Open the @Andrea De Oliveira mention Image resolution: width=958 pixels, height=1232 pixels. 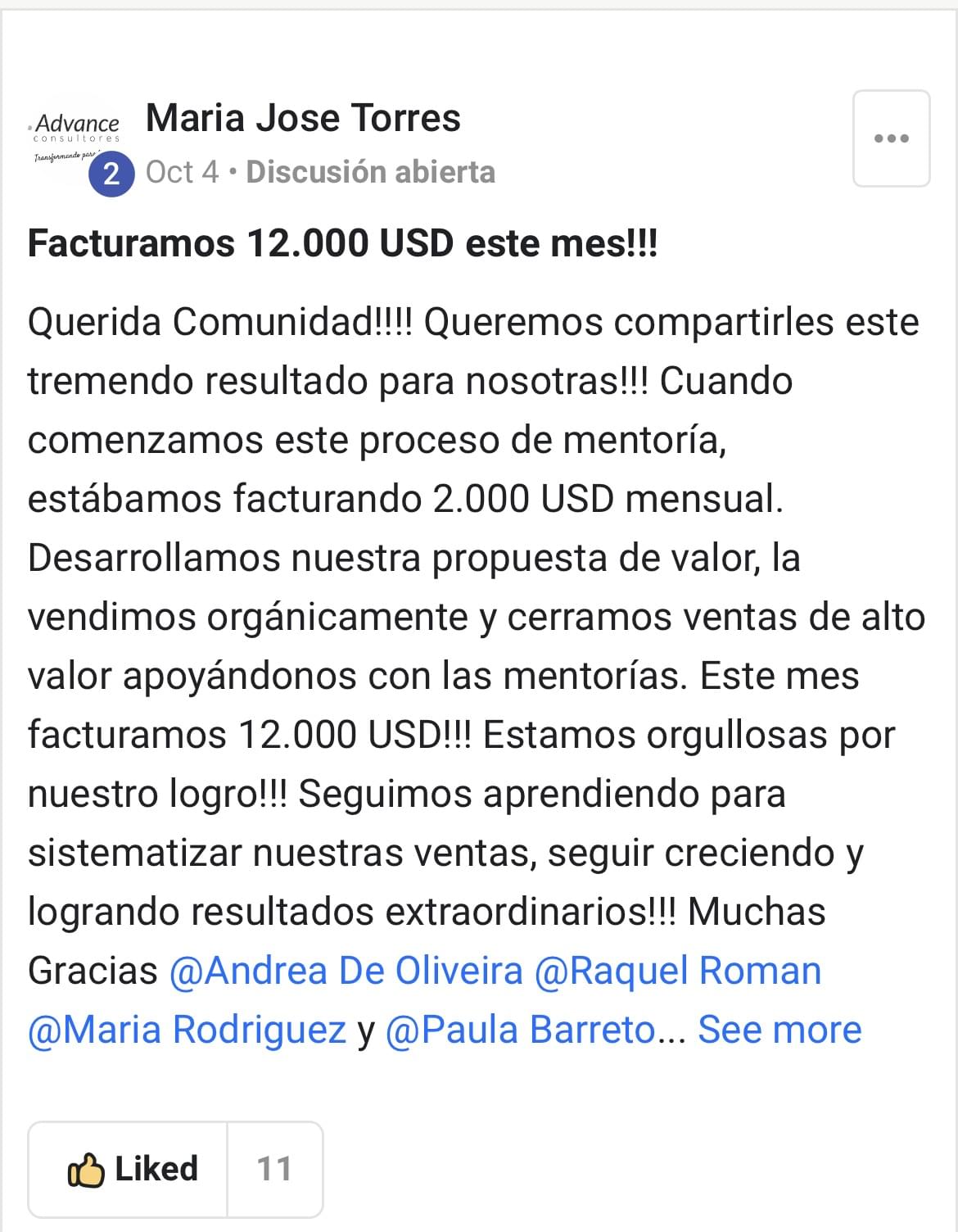click(346, 971)
